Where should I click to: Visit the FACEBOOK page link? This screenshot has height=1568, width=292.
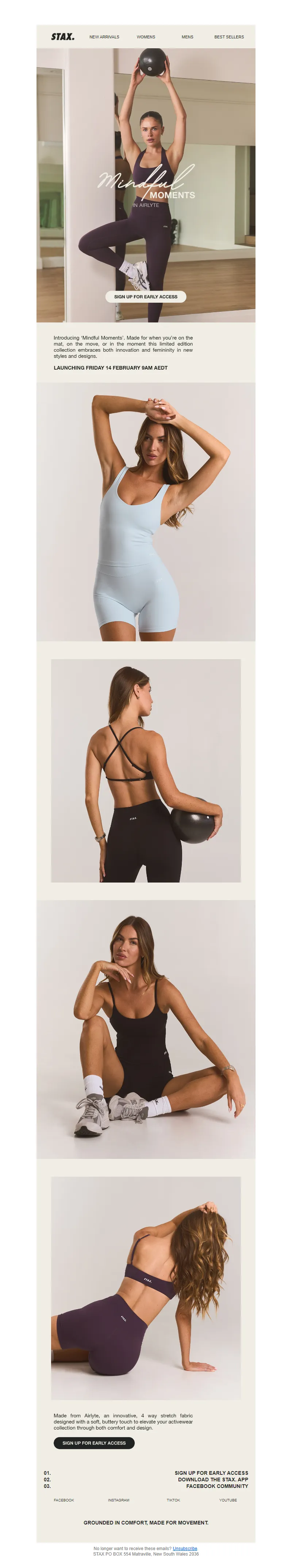(x=64, y=1500)
